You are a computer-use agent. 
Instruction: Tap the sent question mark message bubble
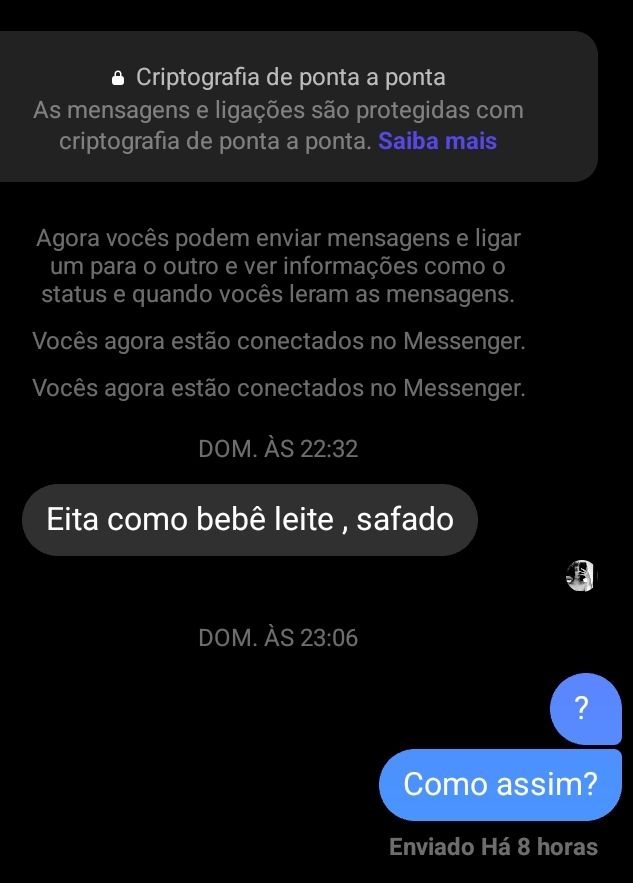coord(584,709)
